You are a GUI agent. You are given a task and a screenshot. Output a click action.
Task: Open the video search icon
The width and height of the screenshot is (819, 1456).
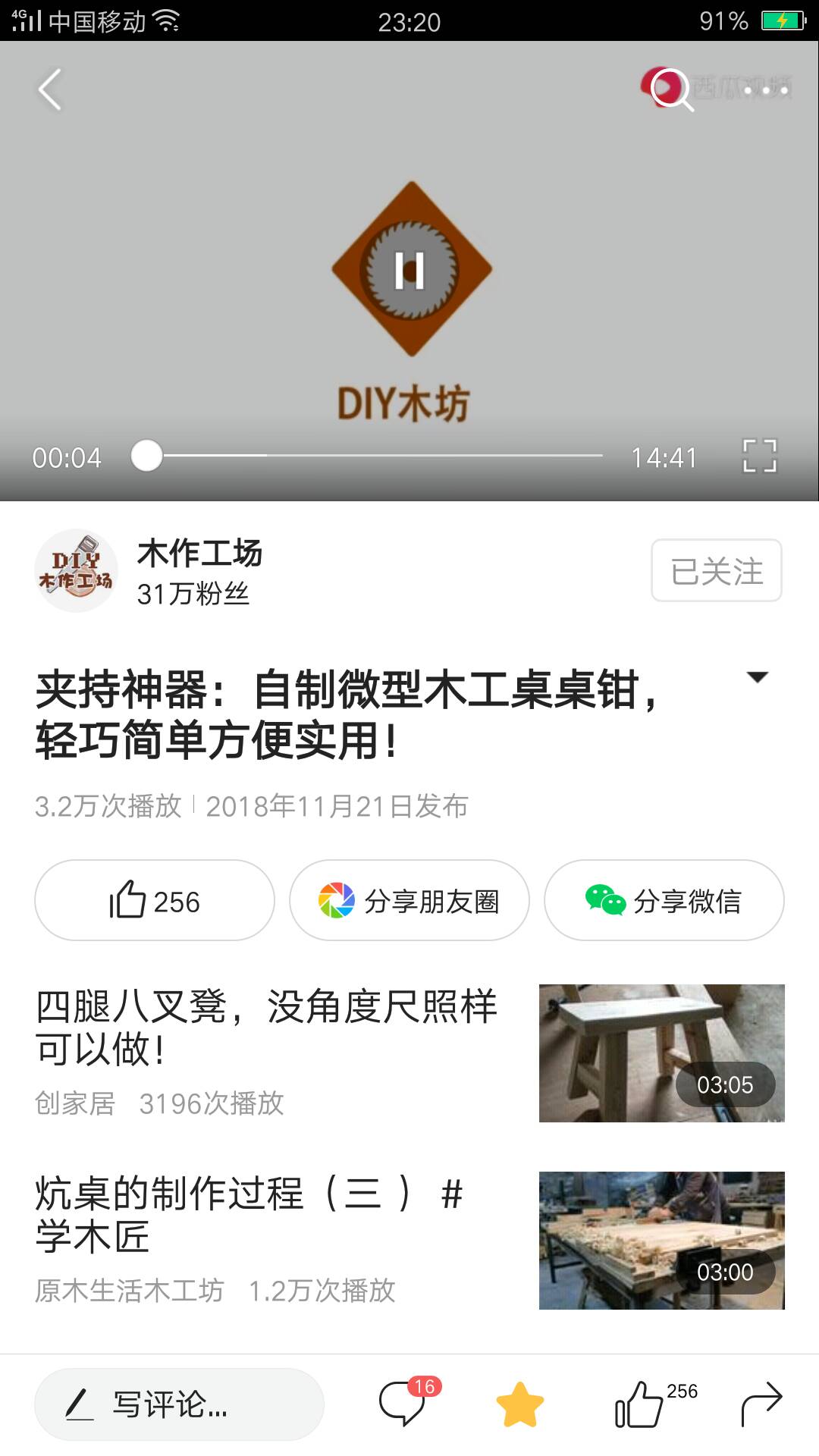(670, 89)
